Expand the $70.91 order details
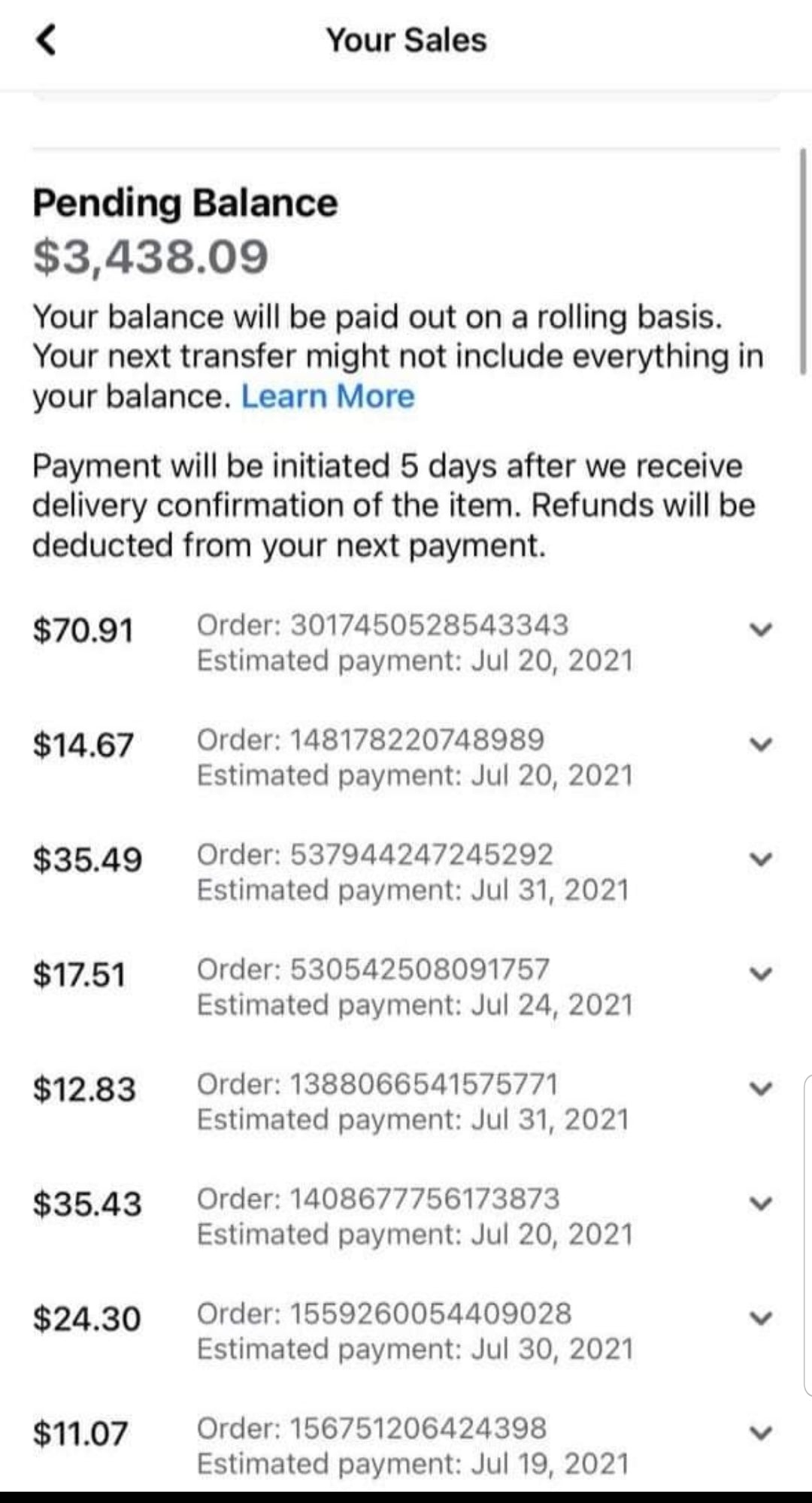 [x=761, y=630]
